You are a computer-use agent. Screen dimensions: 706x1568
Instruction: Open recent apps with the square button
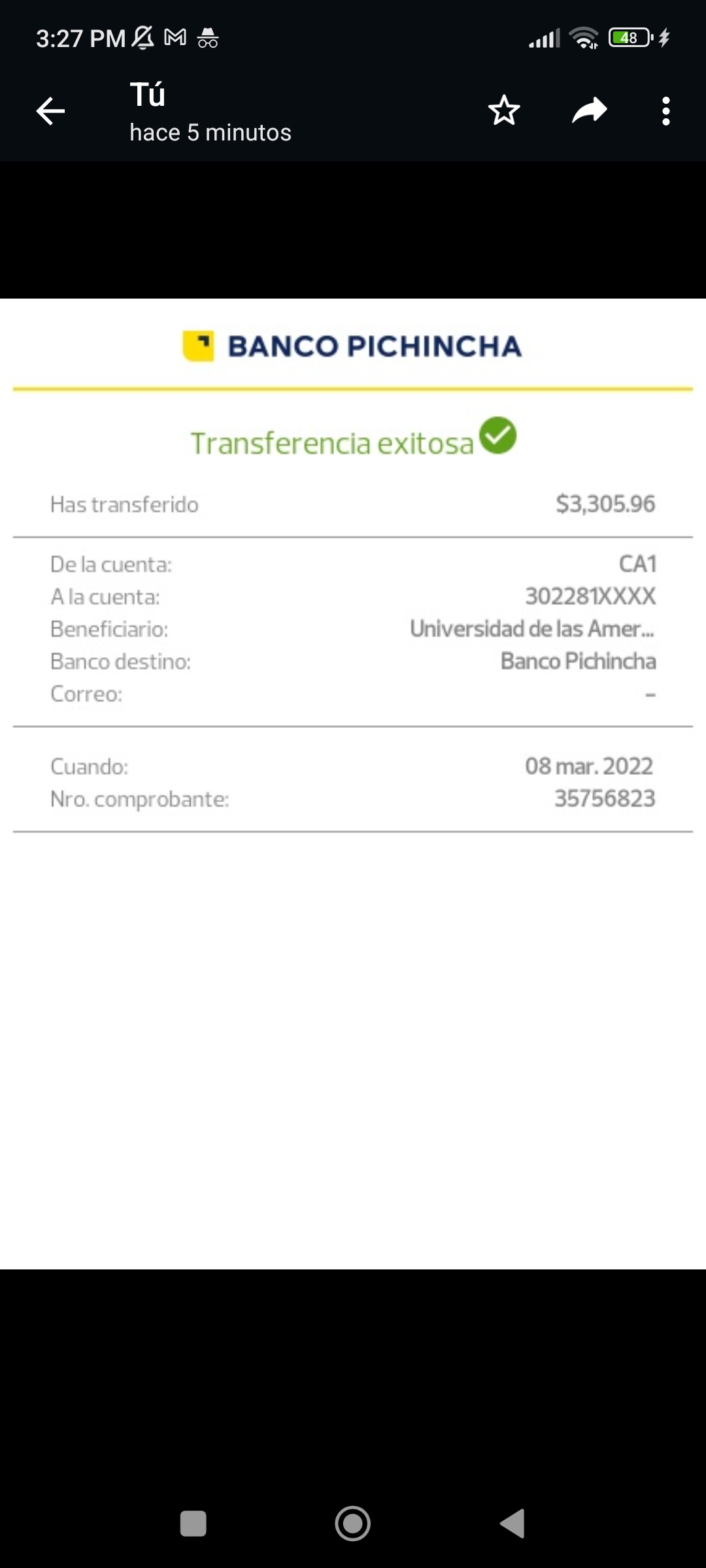[193, 1524]
